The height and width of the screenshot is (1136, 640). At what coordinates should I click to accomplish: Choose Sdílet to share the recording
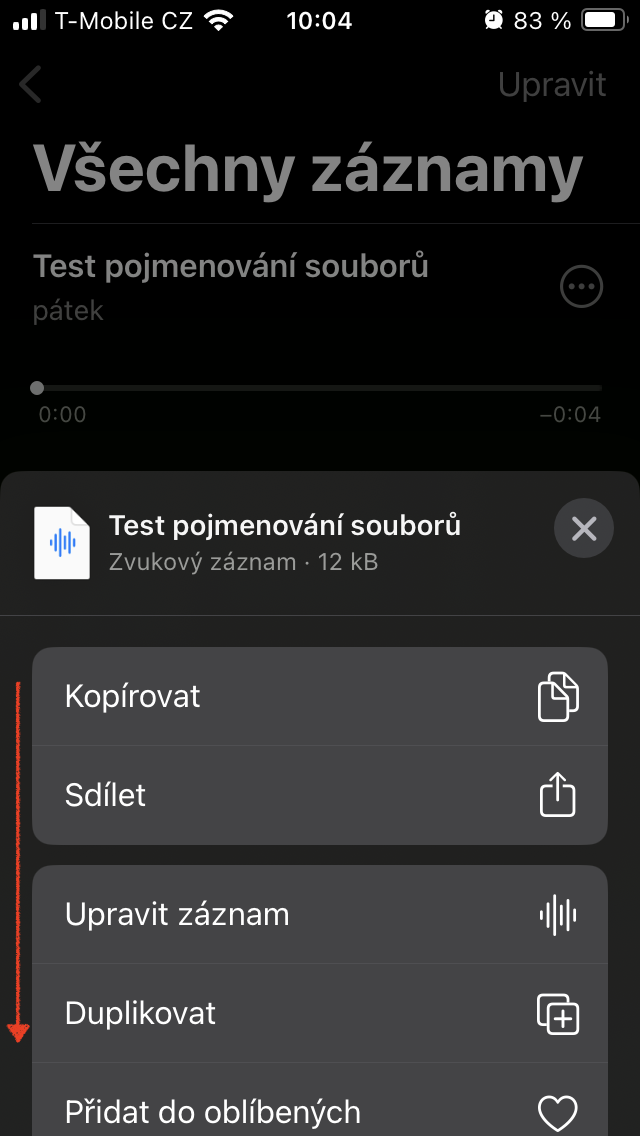320,796
